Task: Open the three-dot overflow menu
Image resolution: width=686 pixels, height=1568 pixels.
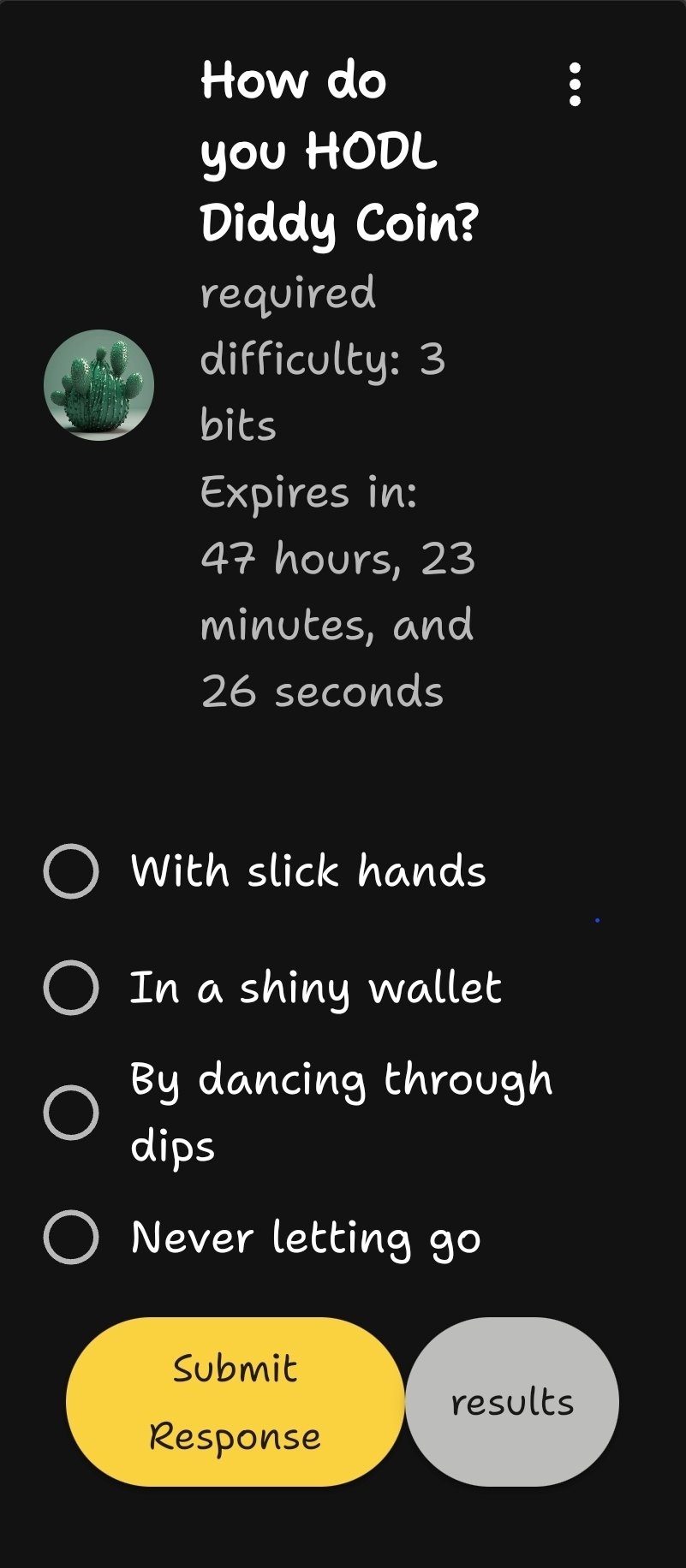Action: (x=575, y=84)
